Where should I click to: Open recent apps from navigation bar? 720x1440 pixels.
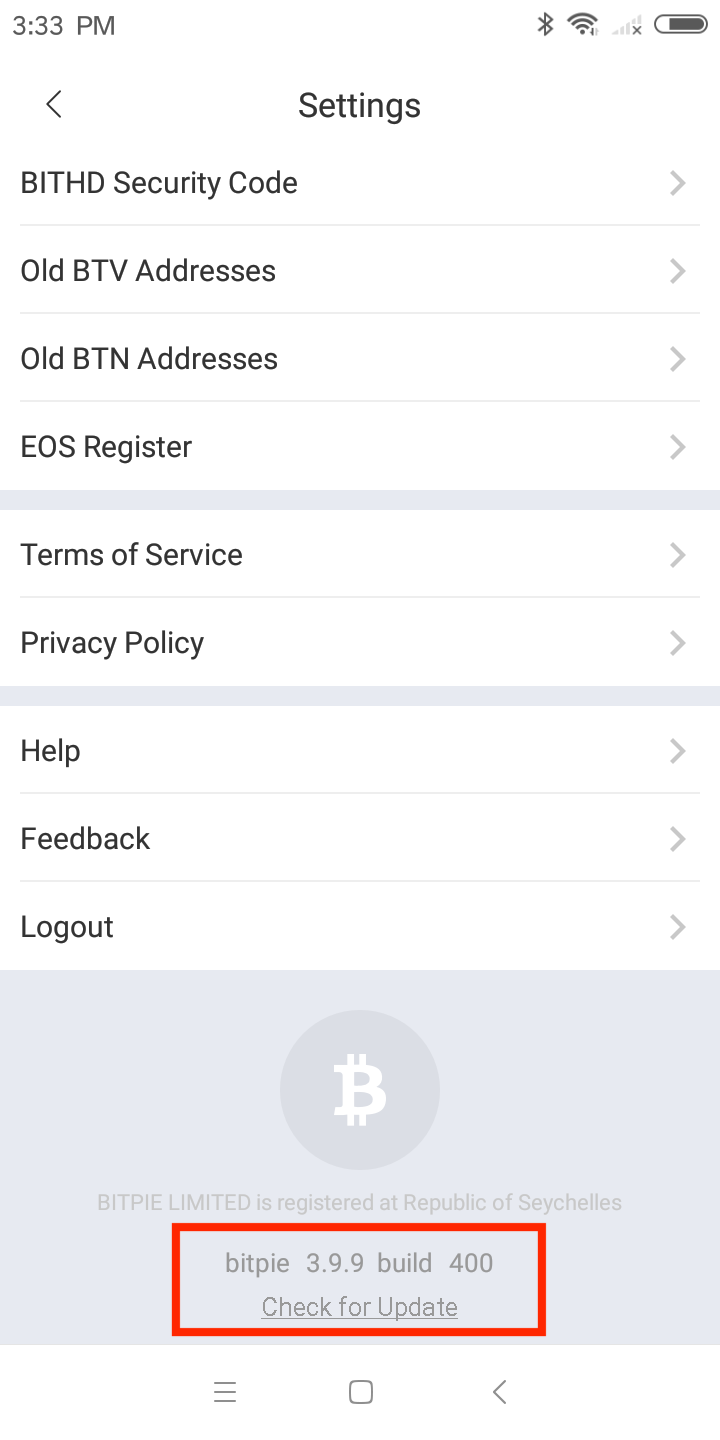[225, 1392]
